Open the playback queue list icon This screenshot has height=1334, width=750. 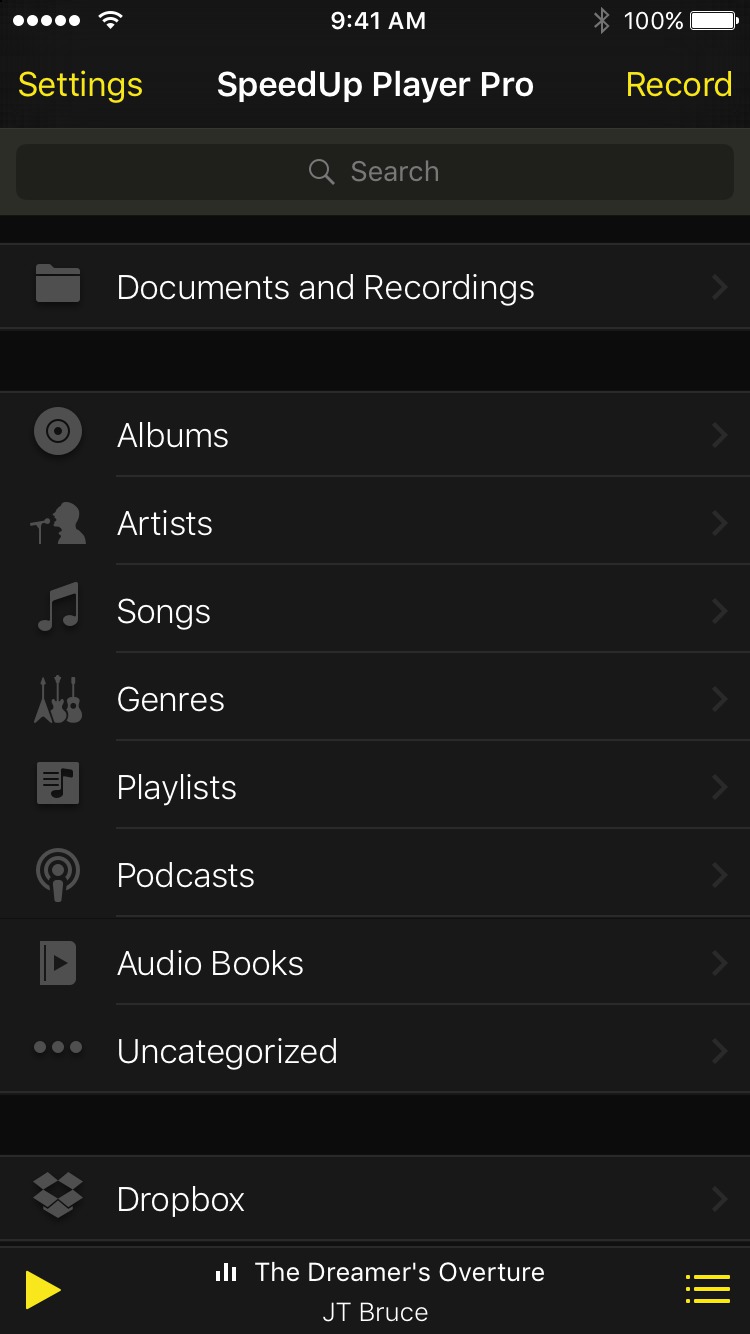707,1290
